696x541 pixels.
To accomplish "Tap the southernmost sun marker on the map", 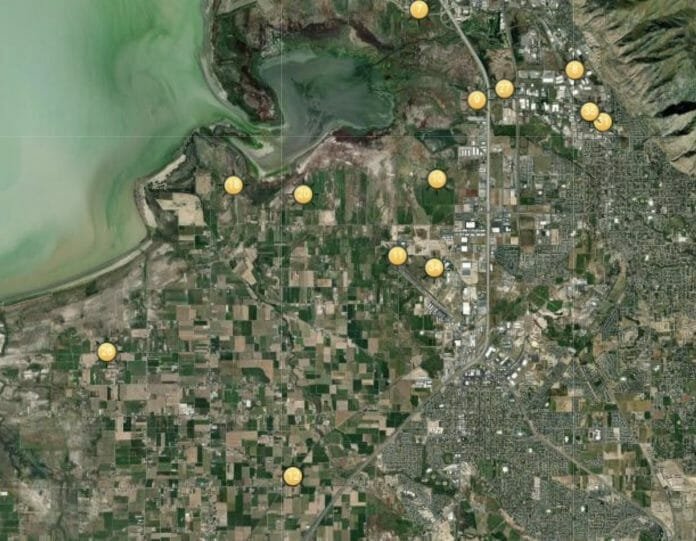I will pos(292,476).
